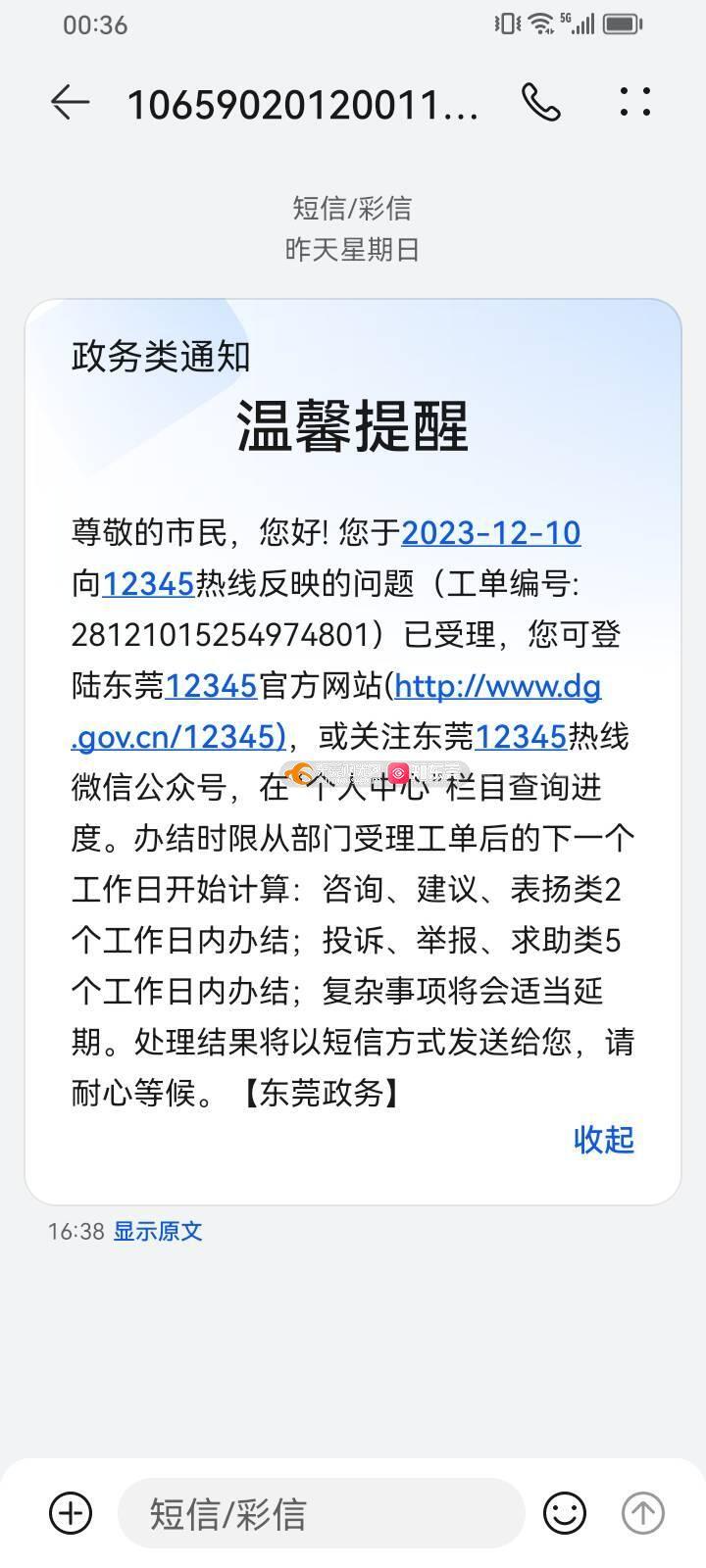Image resolution: width=706 pixels, height=1568 pixels.
Task: Collapse the message with 收起
Action: [603, 1139]
